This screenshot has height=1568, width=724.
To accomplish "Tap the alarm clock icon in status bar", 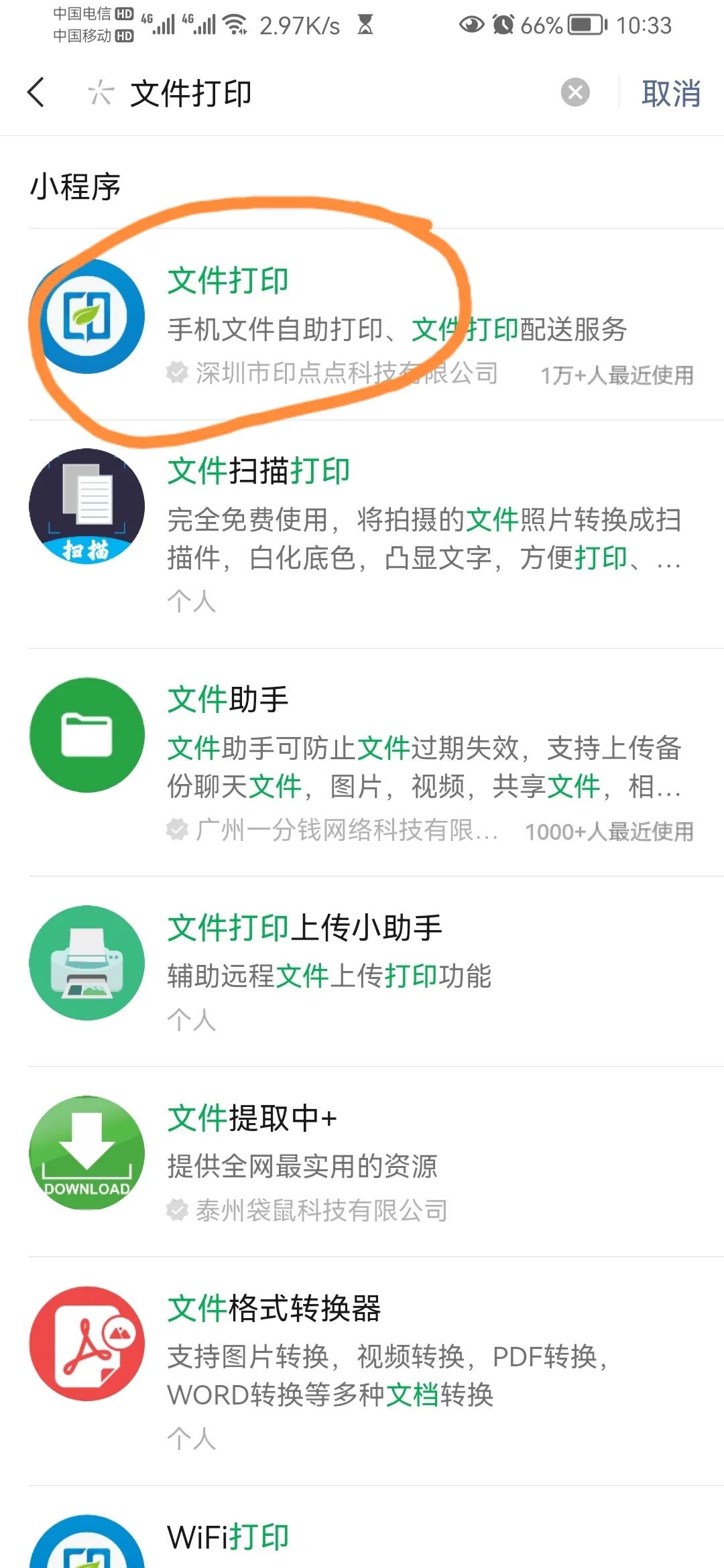I will 504,24.
